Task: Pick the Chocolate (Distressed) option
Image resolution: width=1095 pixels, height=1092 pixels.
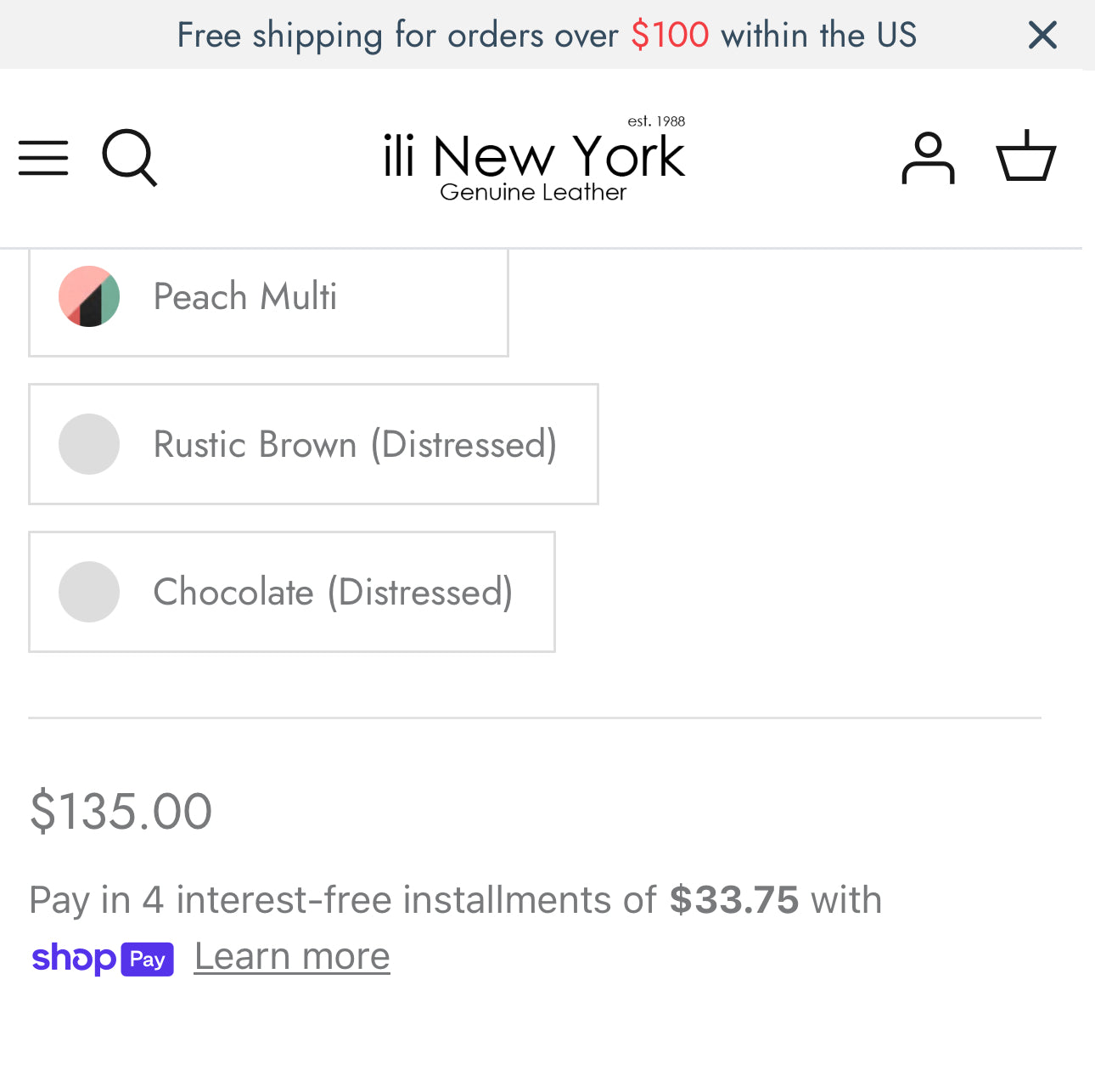Action: coord(291,592)
